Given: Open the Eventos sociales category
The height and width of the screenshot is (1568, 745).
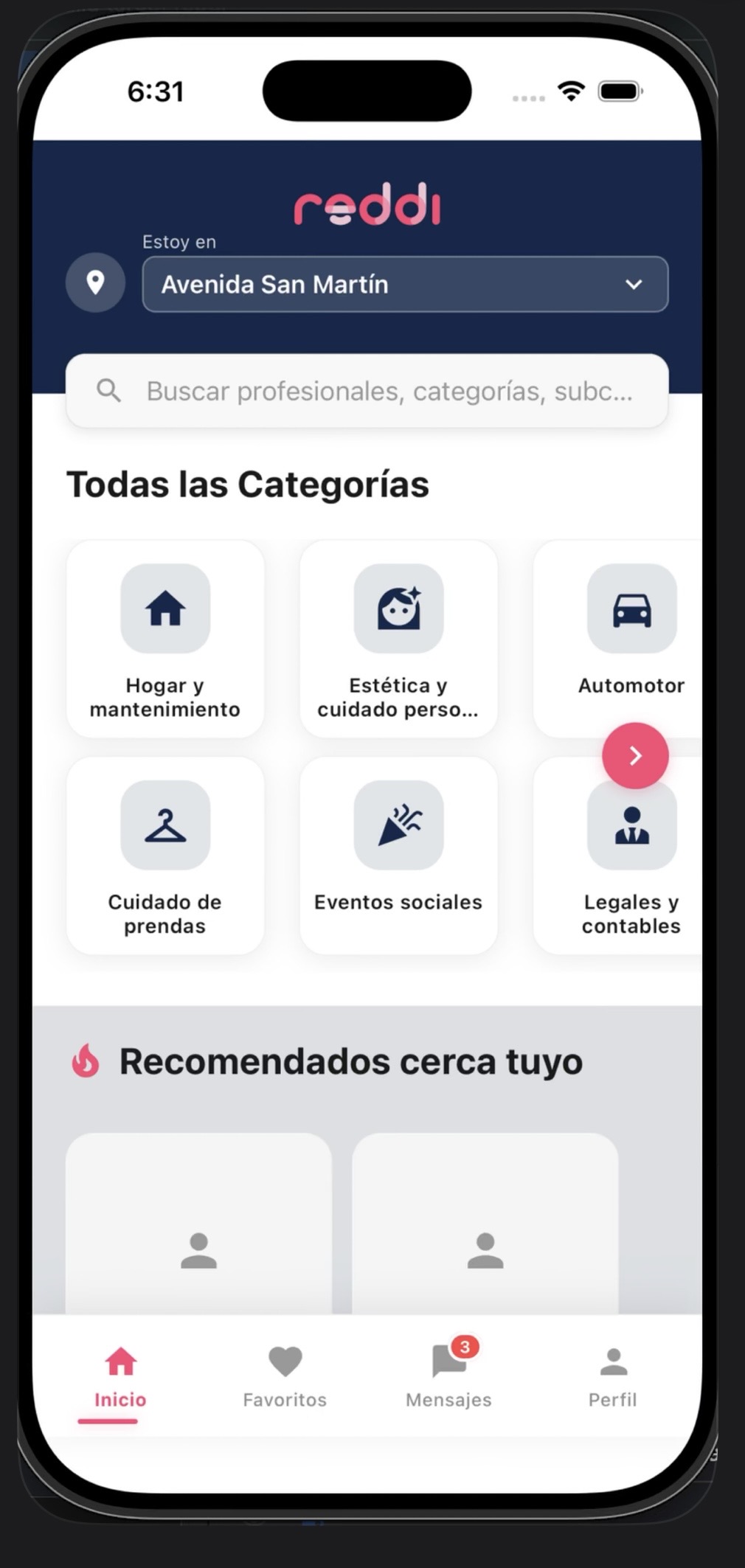Looking at the screenshot, I should 398,856.
